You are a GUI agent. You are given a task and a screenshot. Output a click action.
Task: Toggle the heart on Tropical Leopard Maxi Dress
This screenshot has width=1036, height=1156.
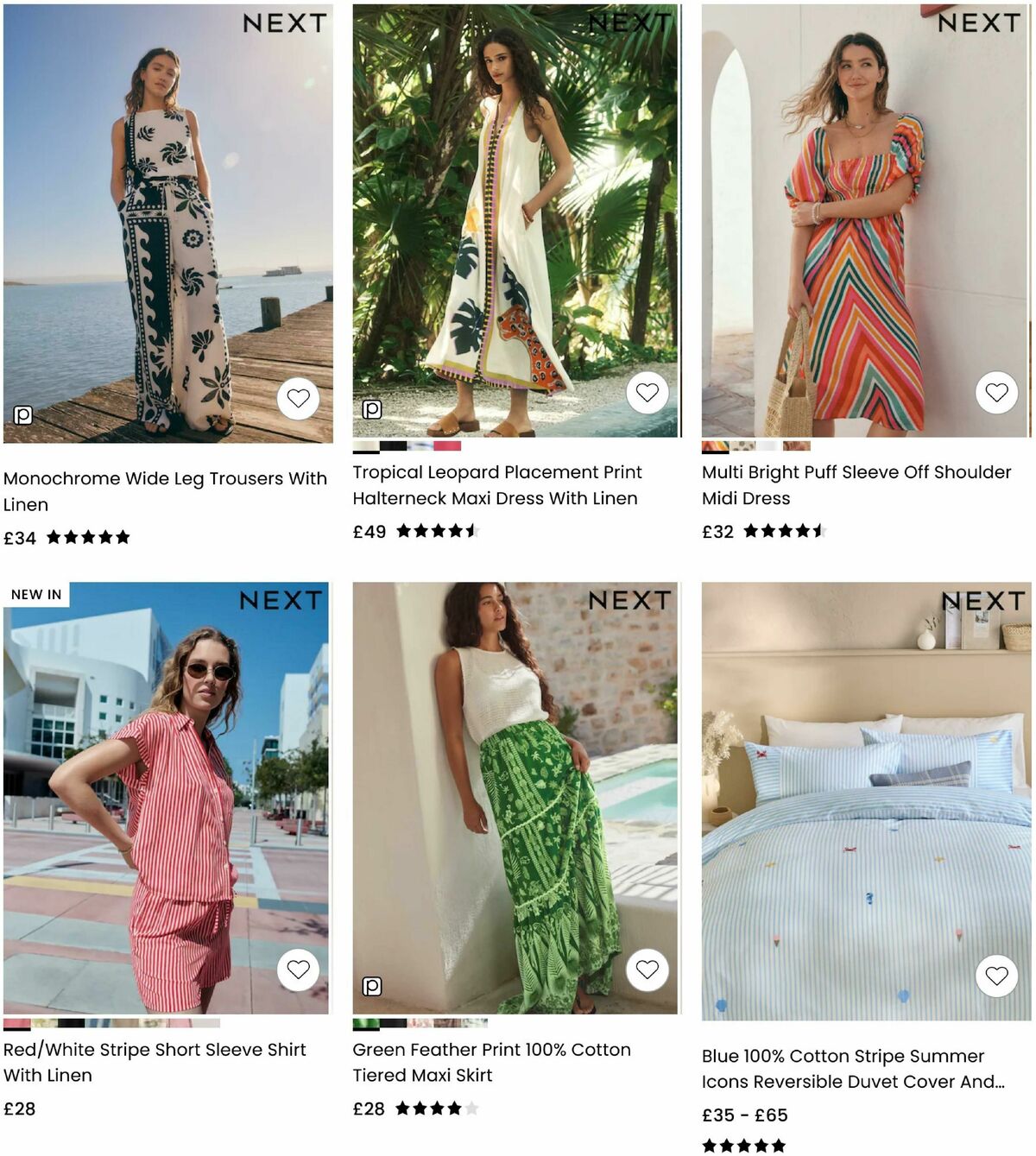coord(646,392)
